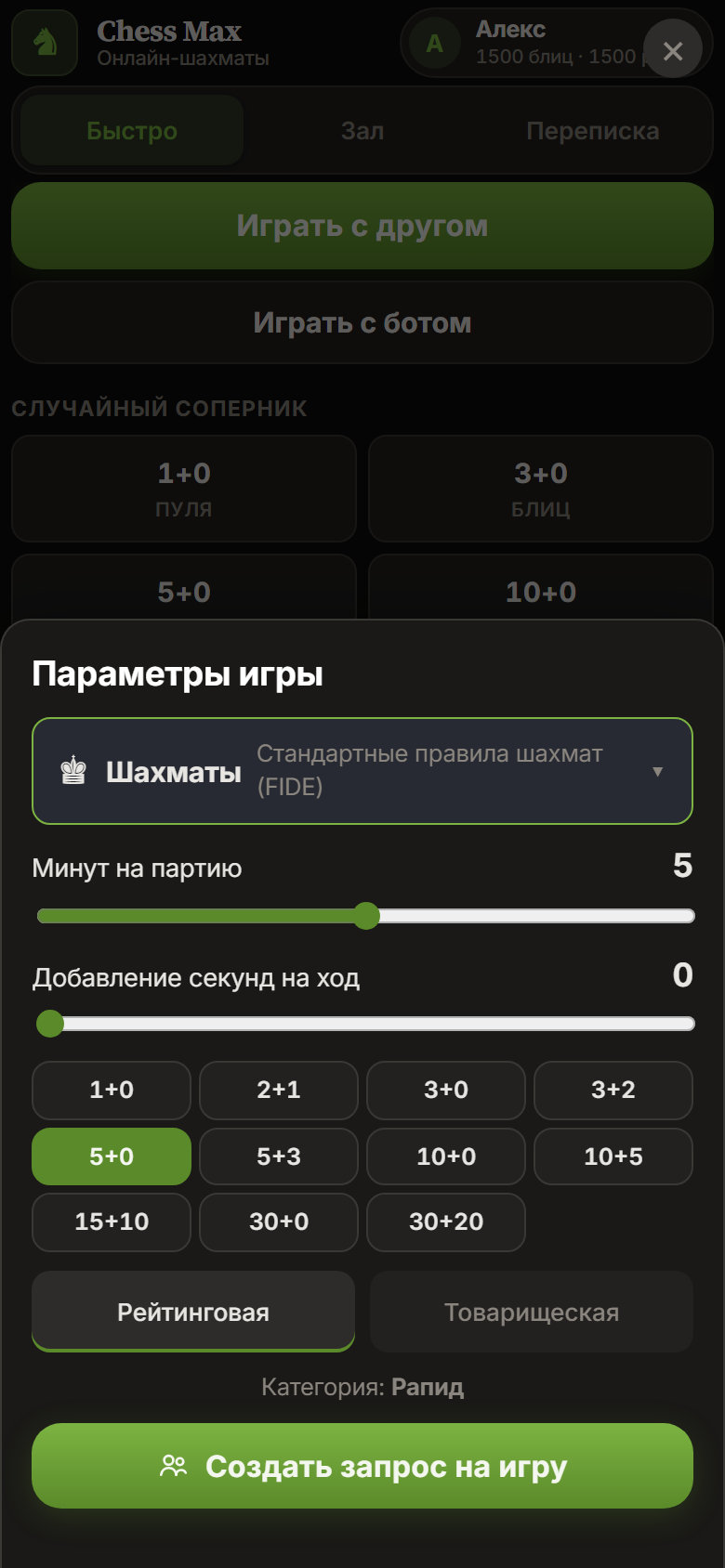Tap the Минут на партию slider
This screenshot has width=725, height=1568.
(365, 916)
